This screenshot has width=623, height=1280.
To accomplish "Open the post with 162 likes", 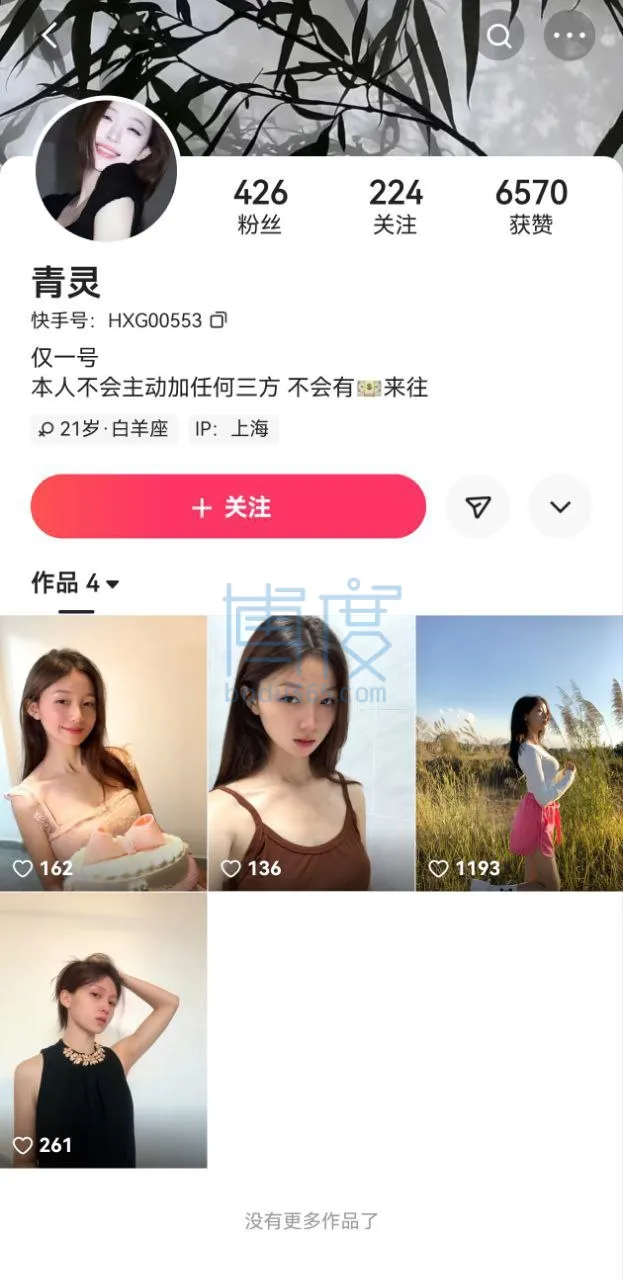I will [103, 752].
